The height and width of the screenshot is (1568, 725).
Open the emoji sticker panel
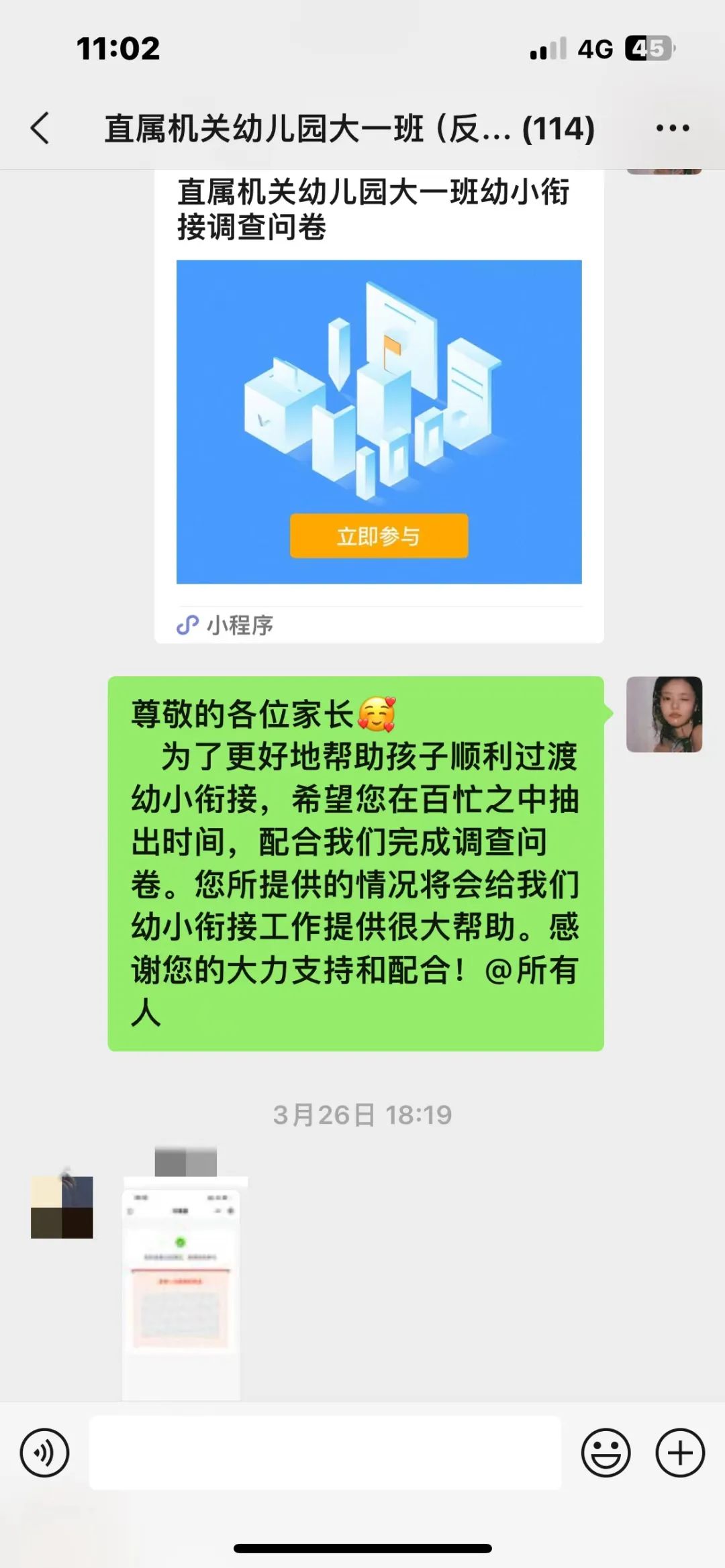(x=606, y=1453)
